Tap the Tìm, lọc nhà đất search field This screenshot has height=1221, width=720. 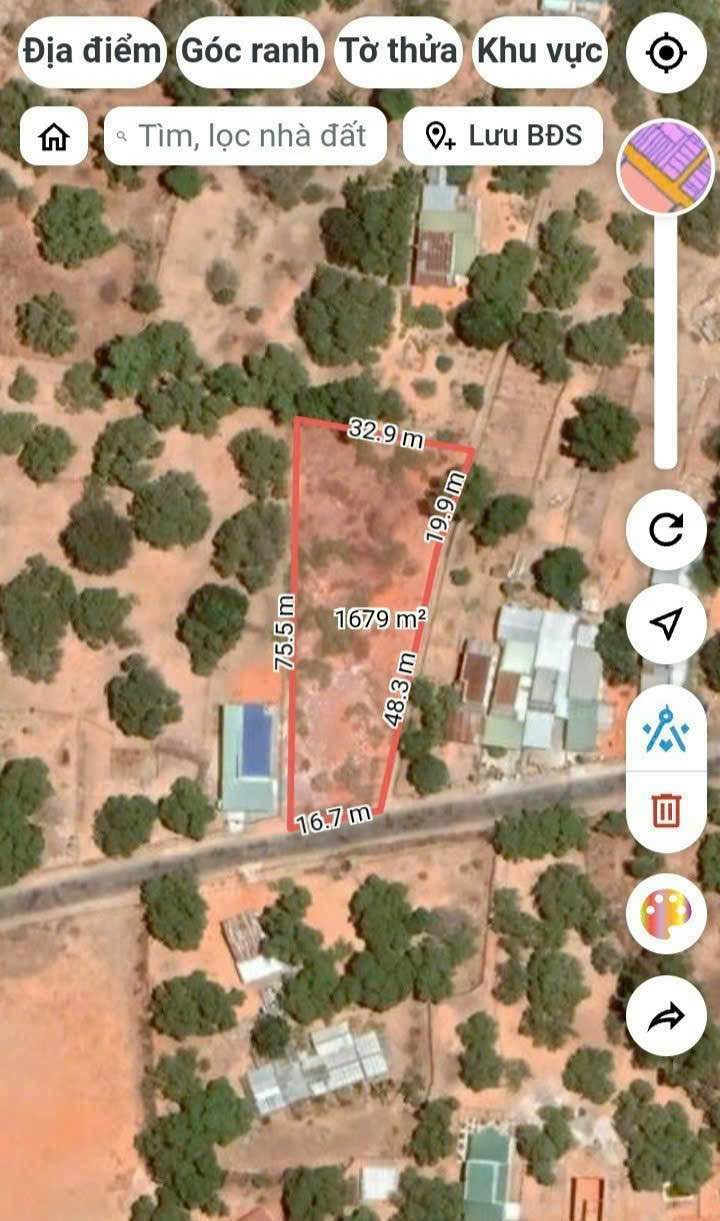(x=246, y=136)
